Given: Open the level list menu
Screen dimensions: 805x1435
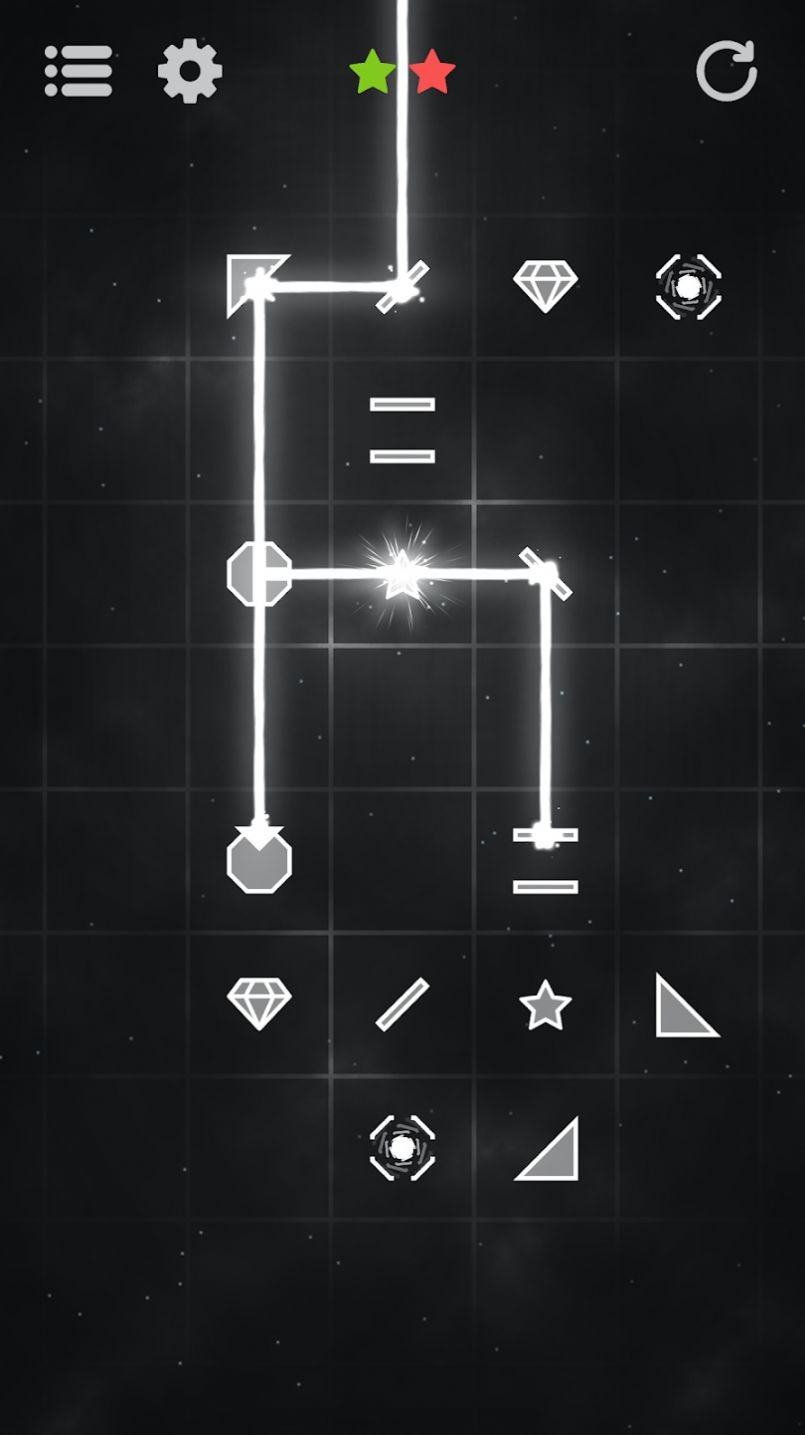Looking at the screenshot, I should (78, 71).
